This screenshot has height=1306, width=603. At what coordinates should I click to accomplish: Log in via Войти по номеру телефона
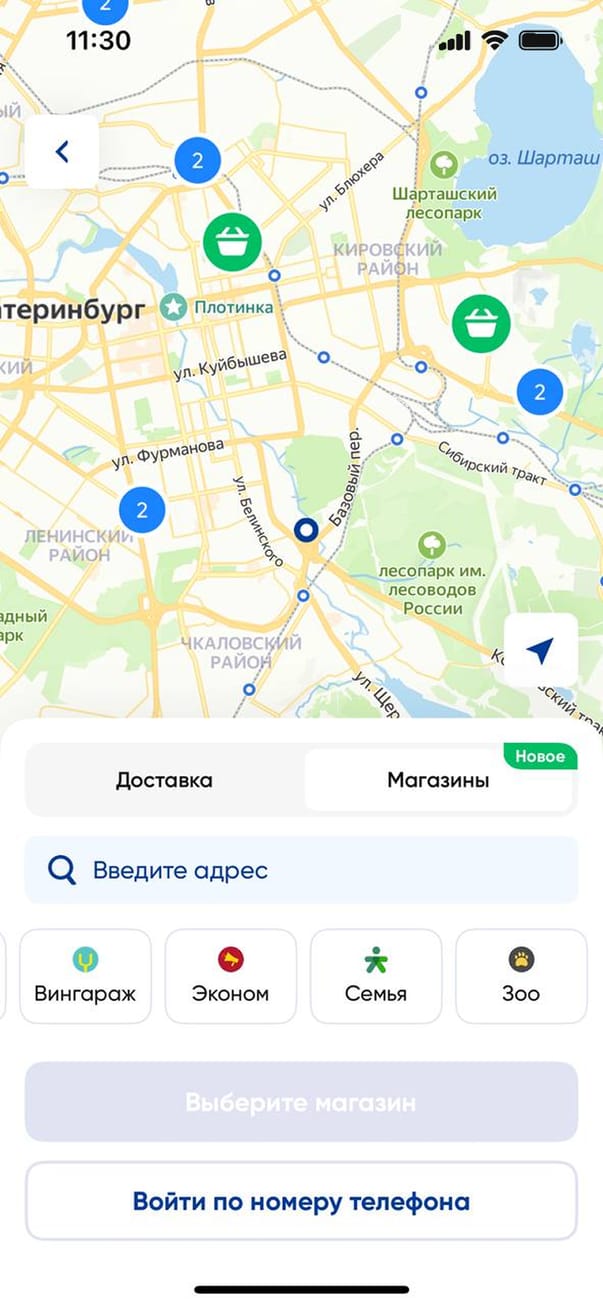301,1201
